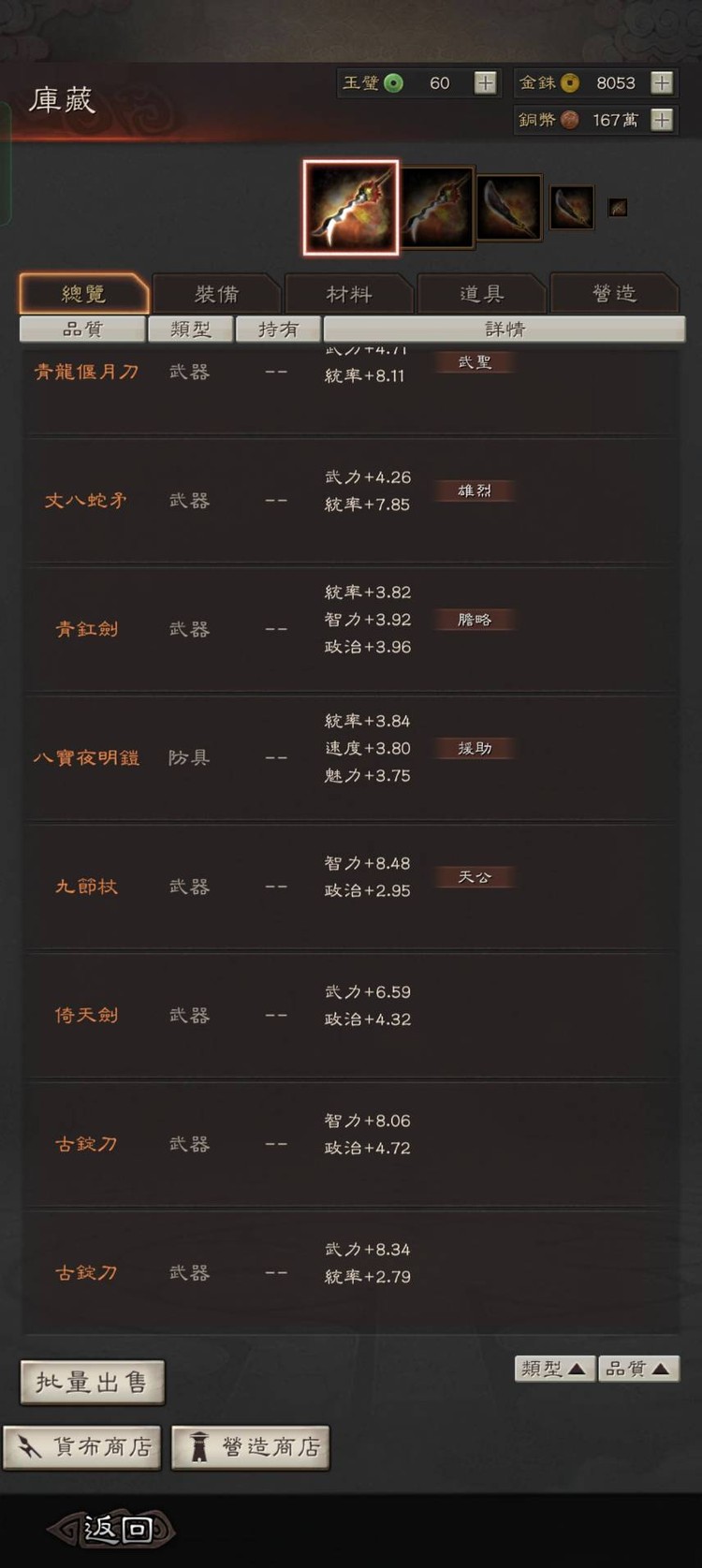Expand the 詳情 details column
This screenshot has width=702, height=1568.
(x=502, y=329)
